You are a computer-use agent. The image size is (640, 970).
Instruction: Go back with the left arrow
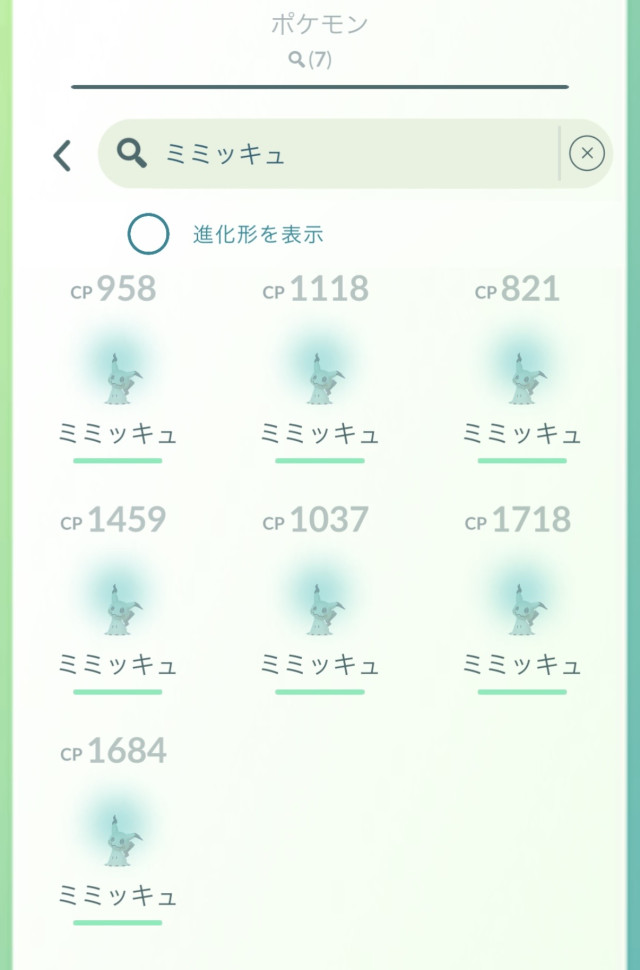(x=62, y=155)
